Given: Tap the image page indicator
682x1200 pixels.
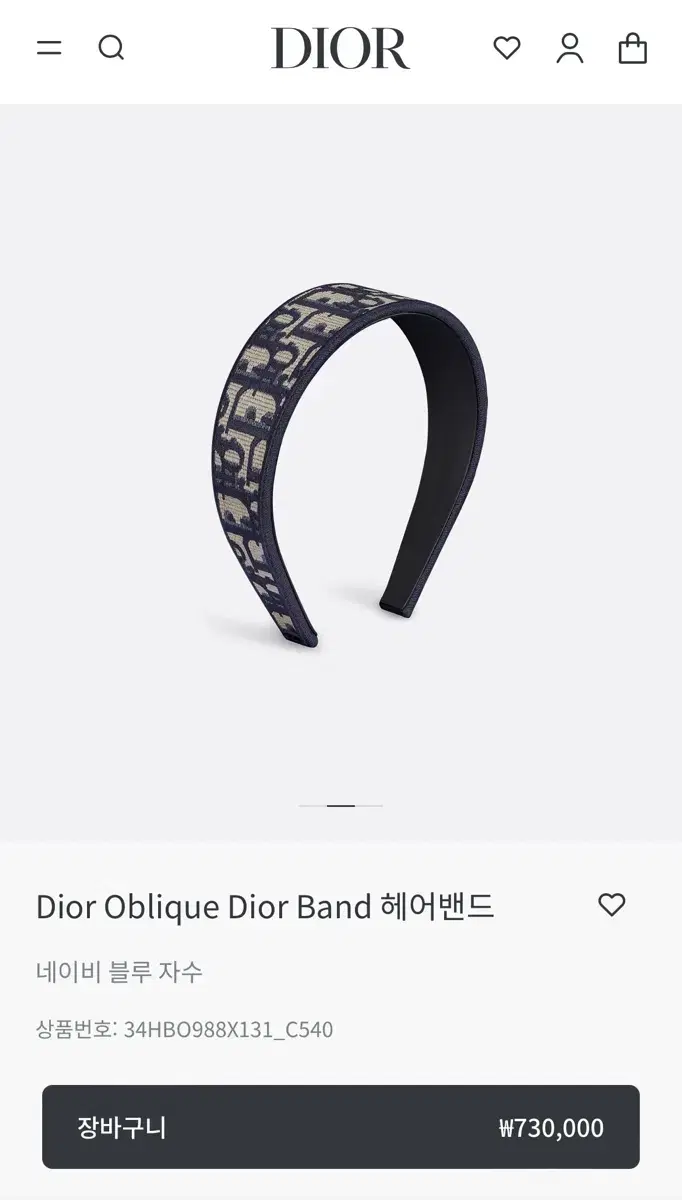Looking at the screenshot, I should [341, 805].
